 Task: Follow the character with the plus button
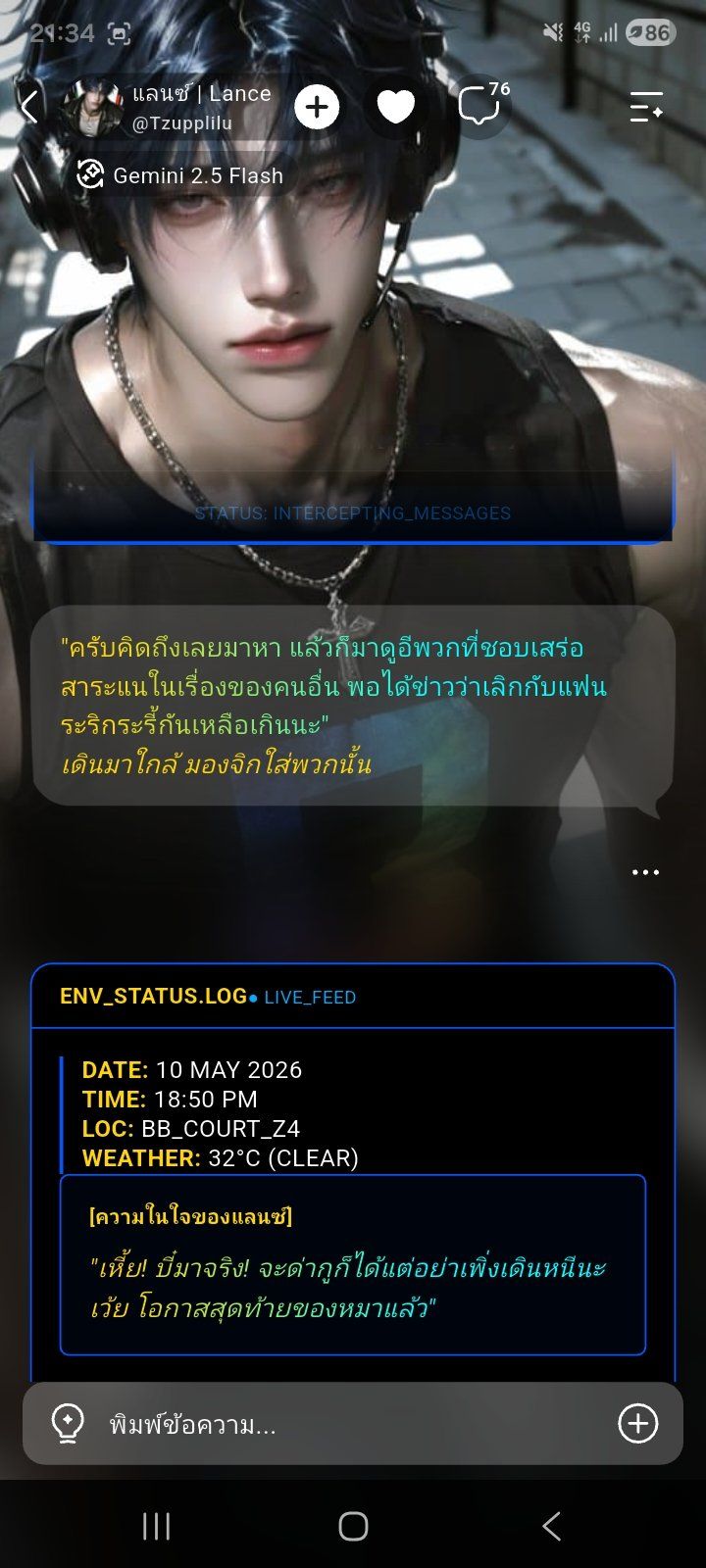[317, 107]
